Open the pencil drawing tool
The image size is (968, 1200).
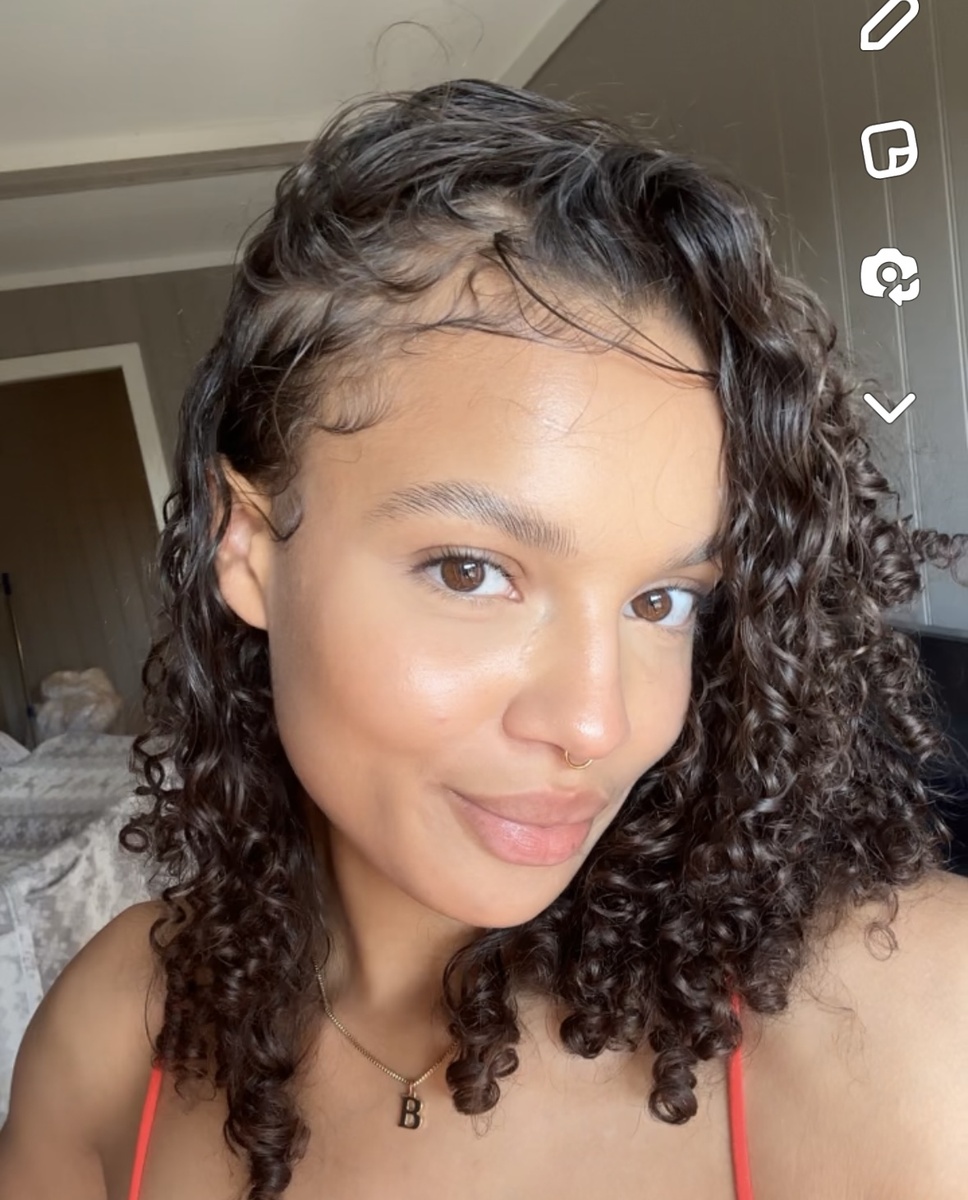coord(889,22)
